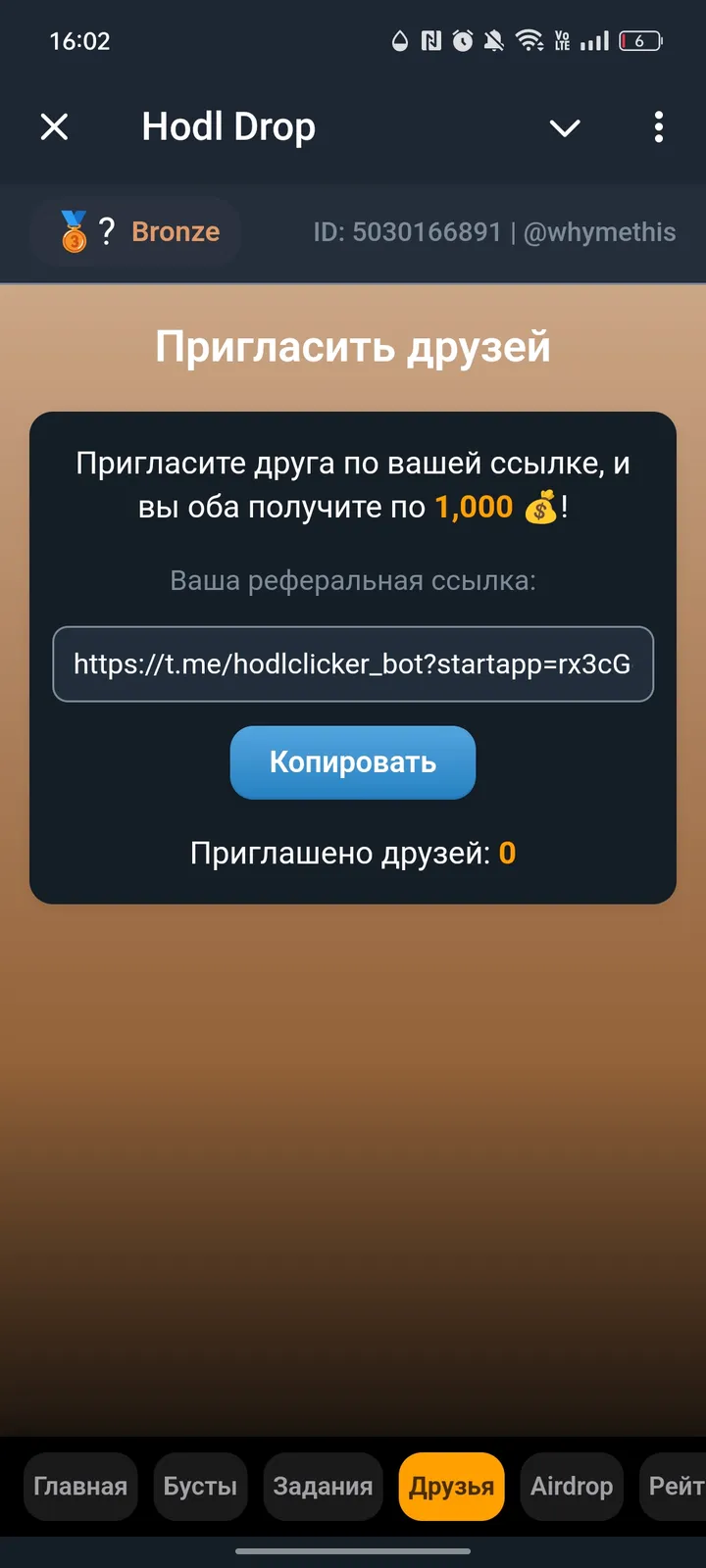706x1568 pixels.
Task: Select the referral link input field
Action: pyautogui.click(x=353, y=664)
